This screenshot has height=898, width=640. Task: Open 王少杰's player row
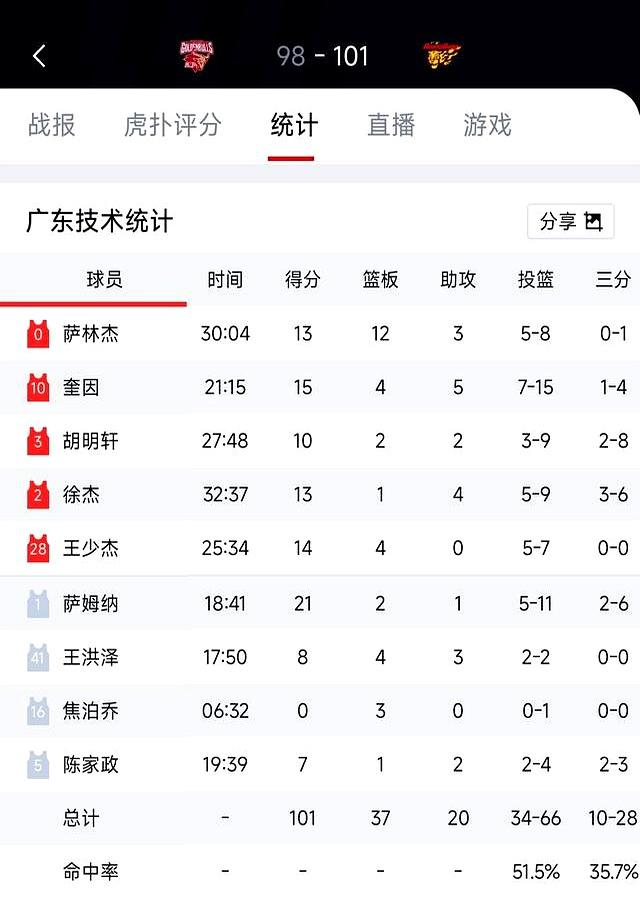coord(91,549)
